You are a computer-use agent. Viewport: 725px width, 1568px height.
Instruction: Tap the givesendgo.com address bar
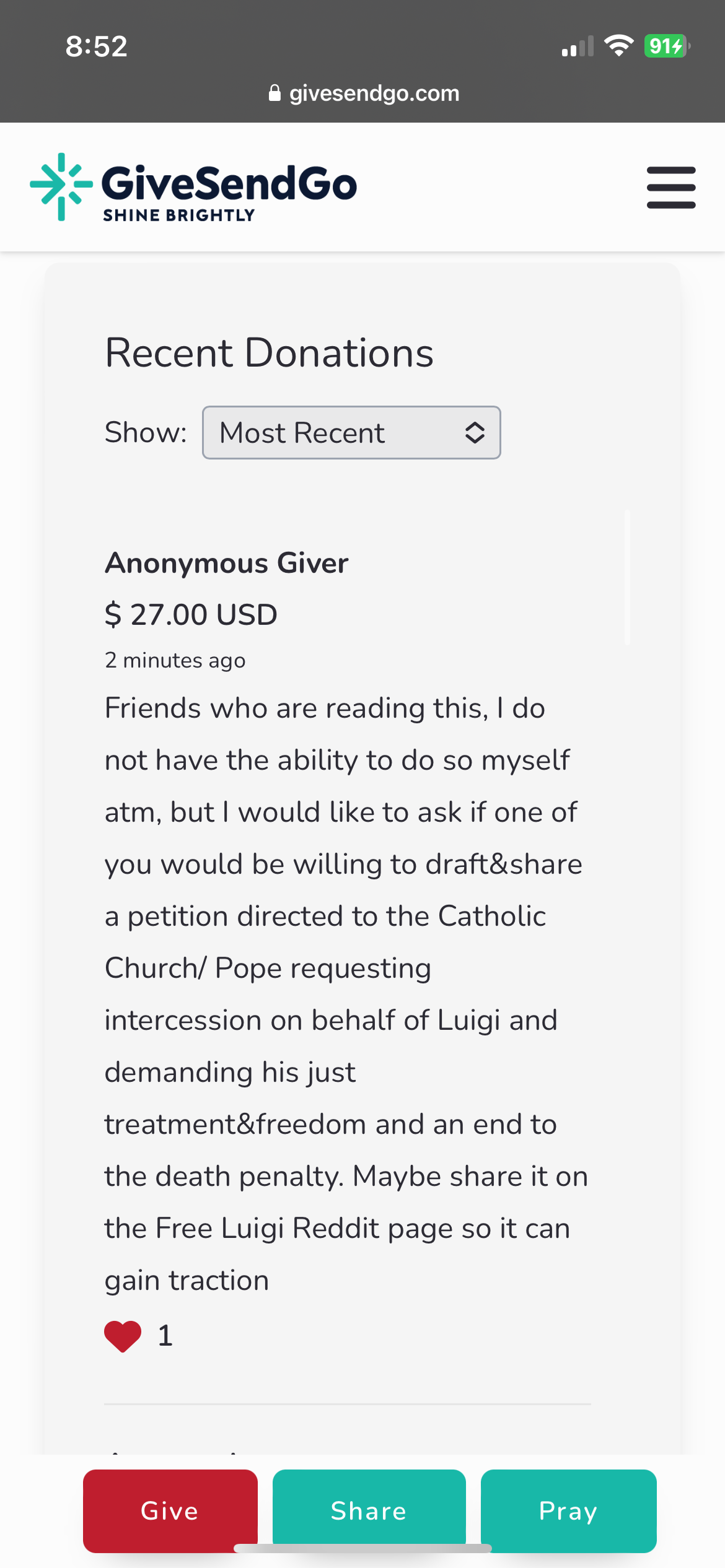364,94
